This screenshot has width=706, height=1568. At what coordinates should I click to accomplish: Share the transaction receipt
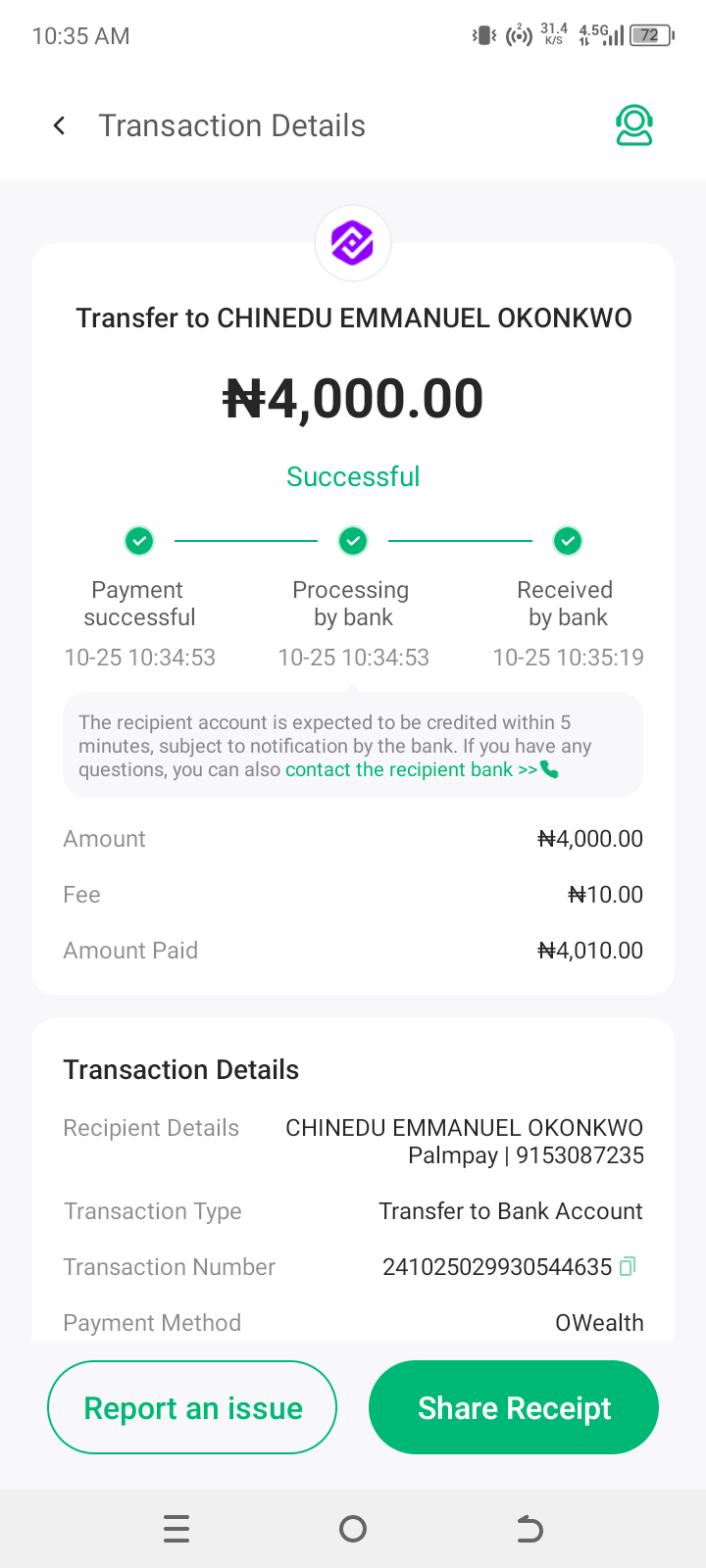(x=514, y=1407)
